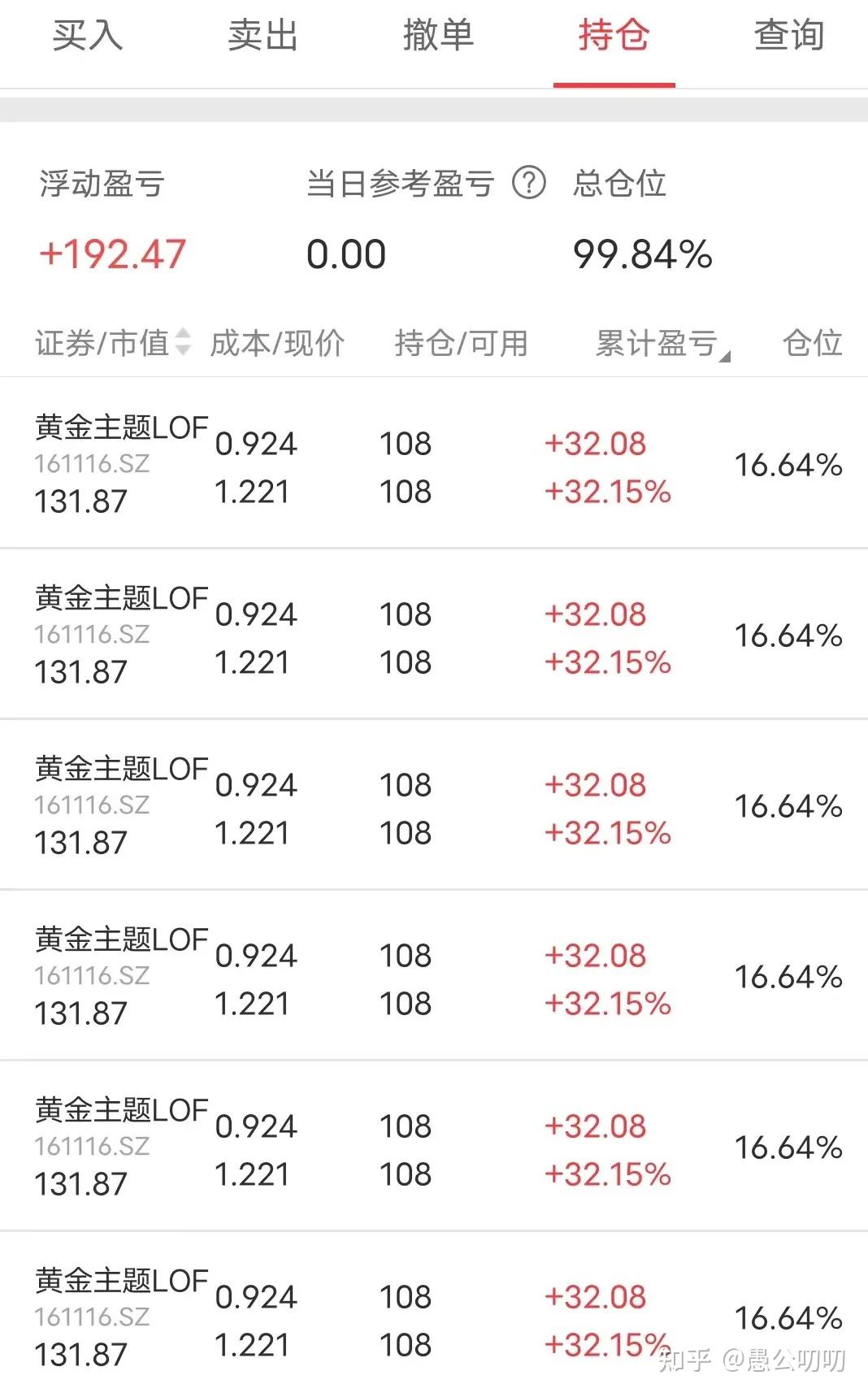Viewport: 868px width, 1397px height.
Task: Tap the 持仓/可用 column header
Action: click(458, 344)
